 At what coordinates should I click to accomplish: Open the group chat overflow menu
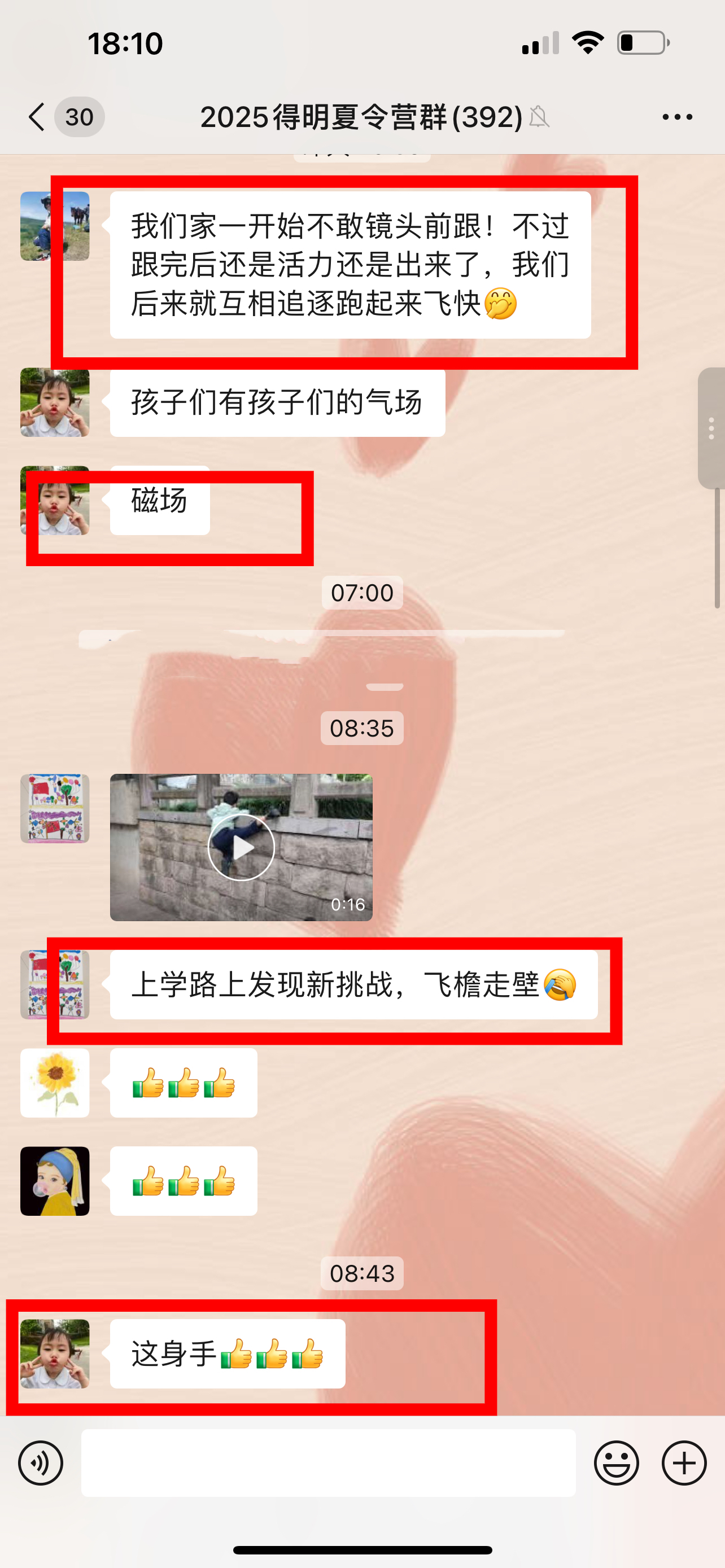[x=677, y=117]
